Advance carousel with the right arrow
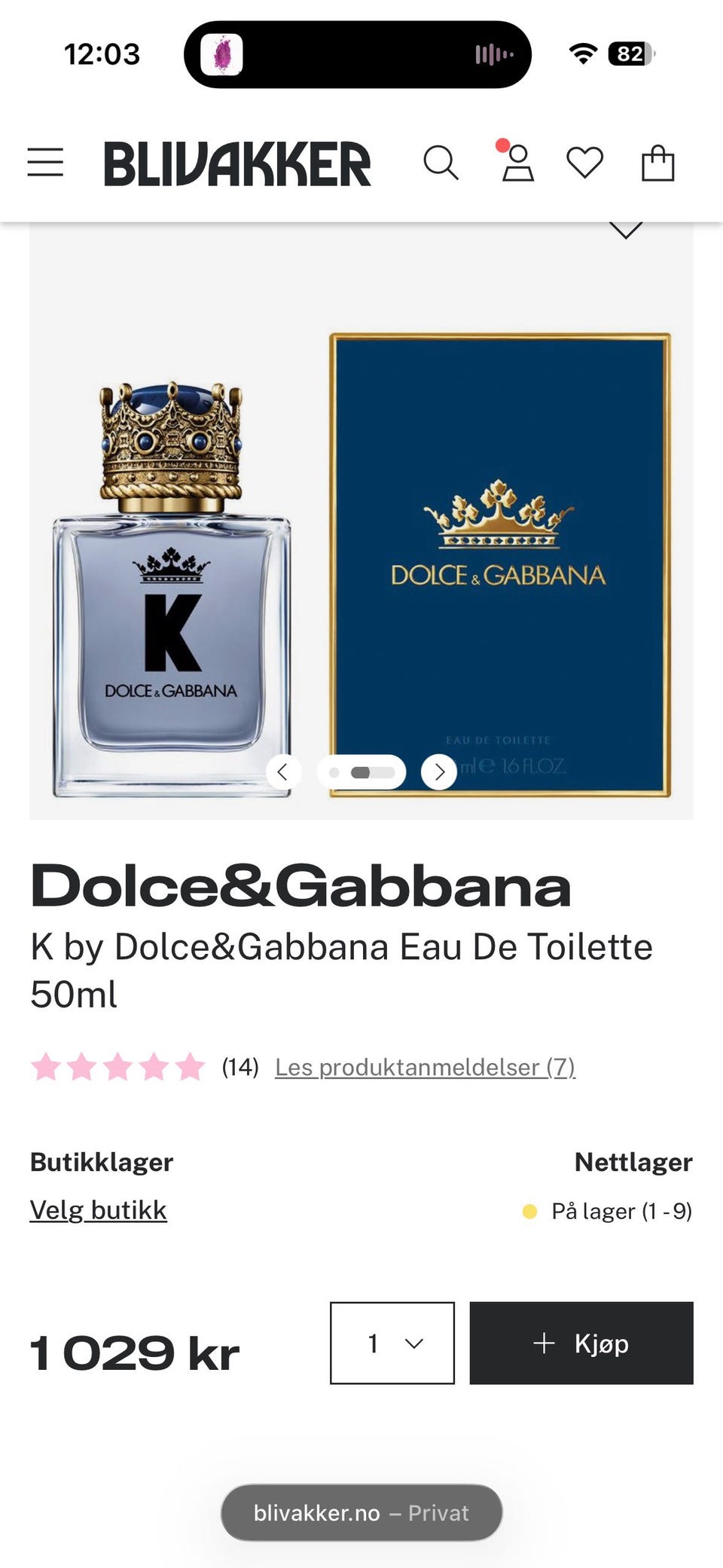 click(439, 772)
